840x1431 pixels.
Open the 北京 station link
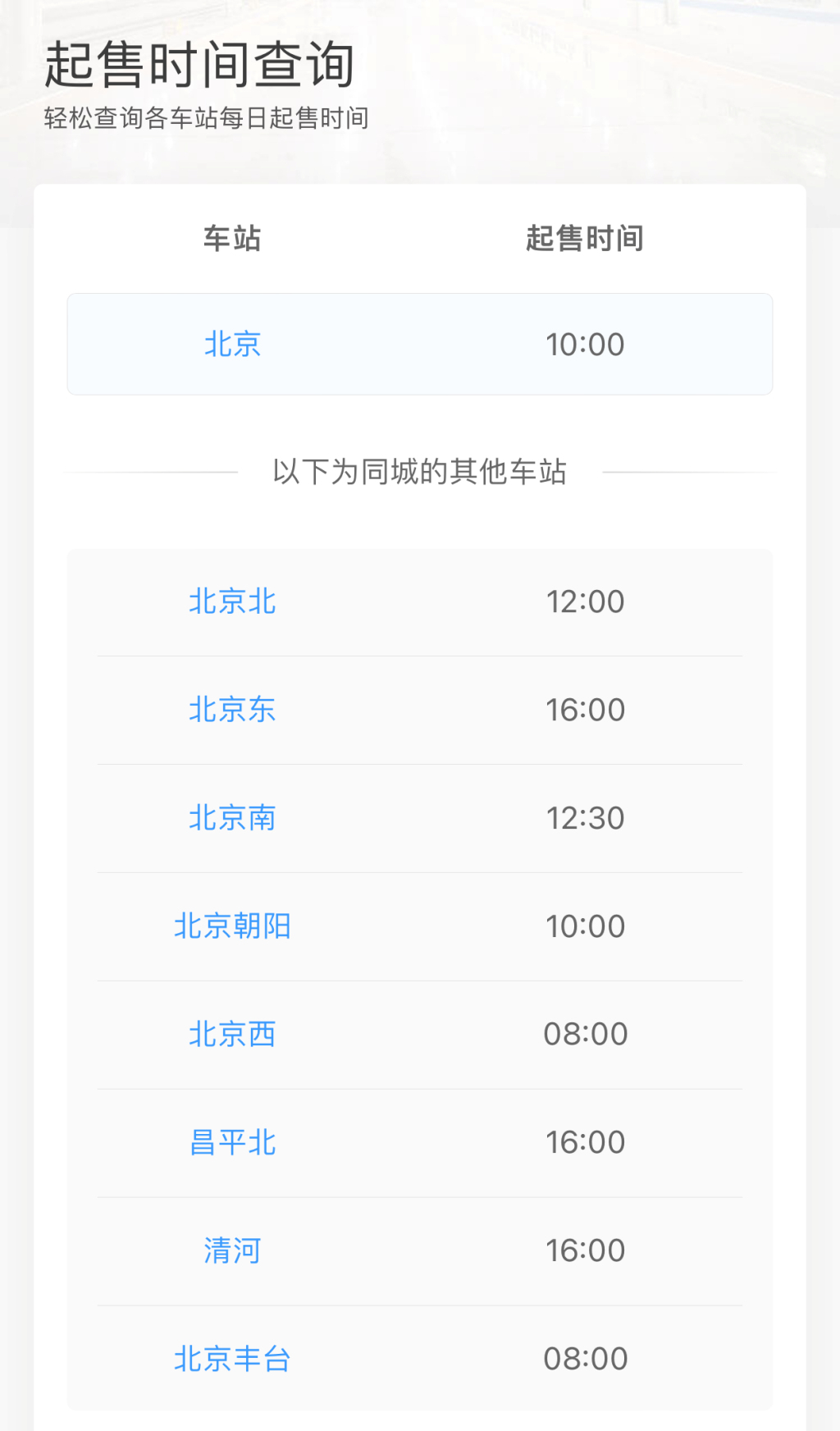(232, 344)
